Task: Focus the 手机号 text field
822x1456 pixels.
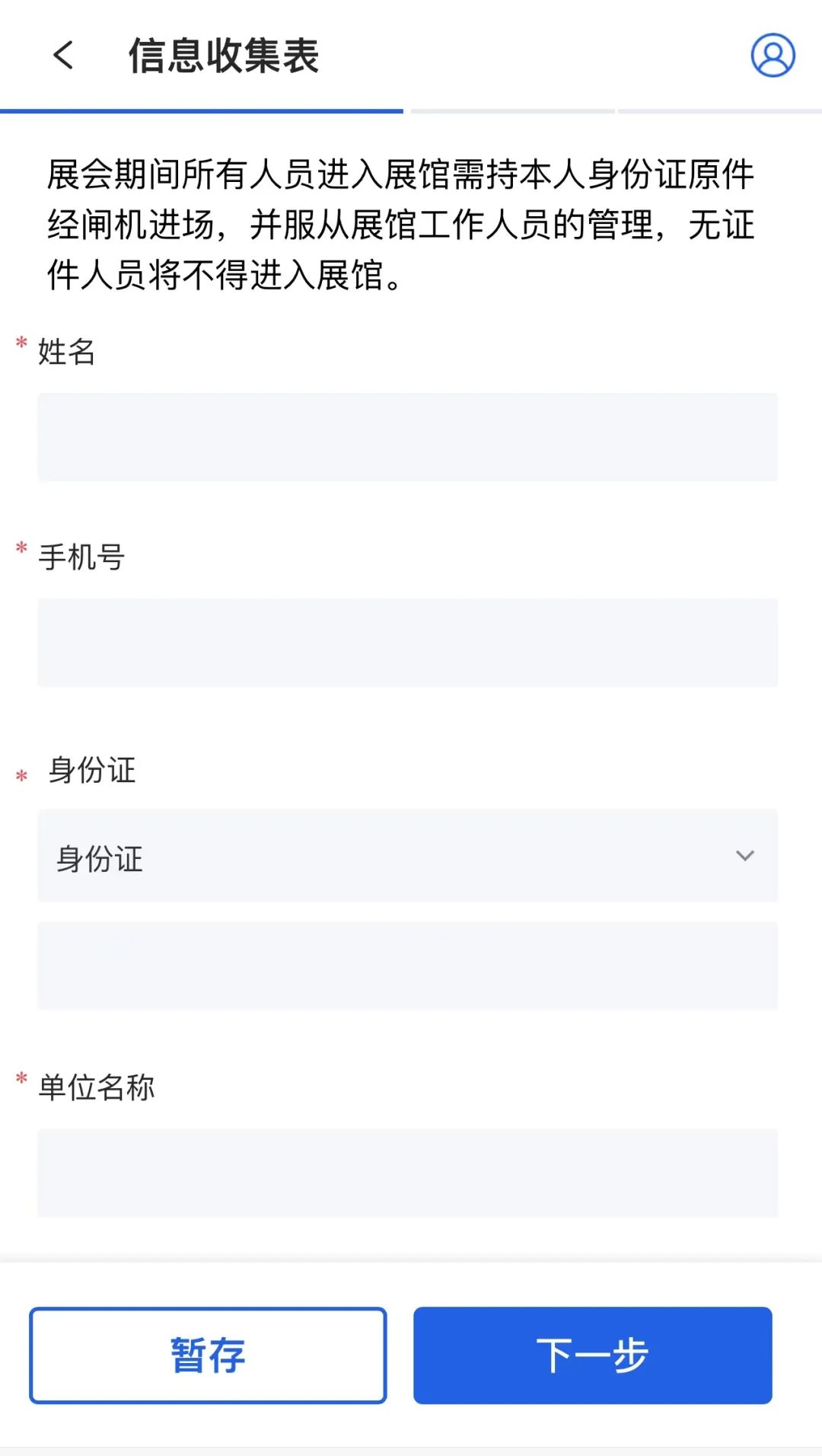Action: 407,643
